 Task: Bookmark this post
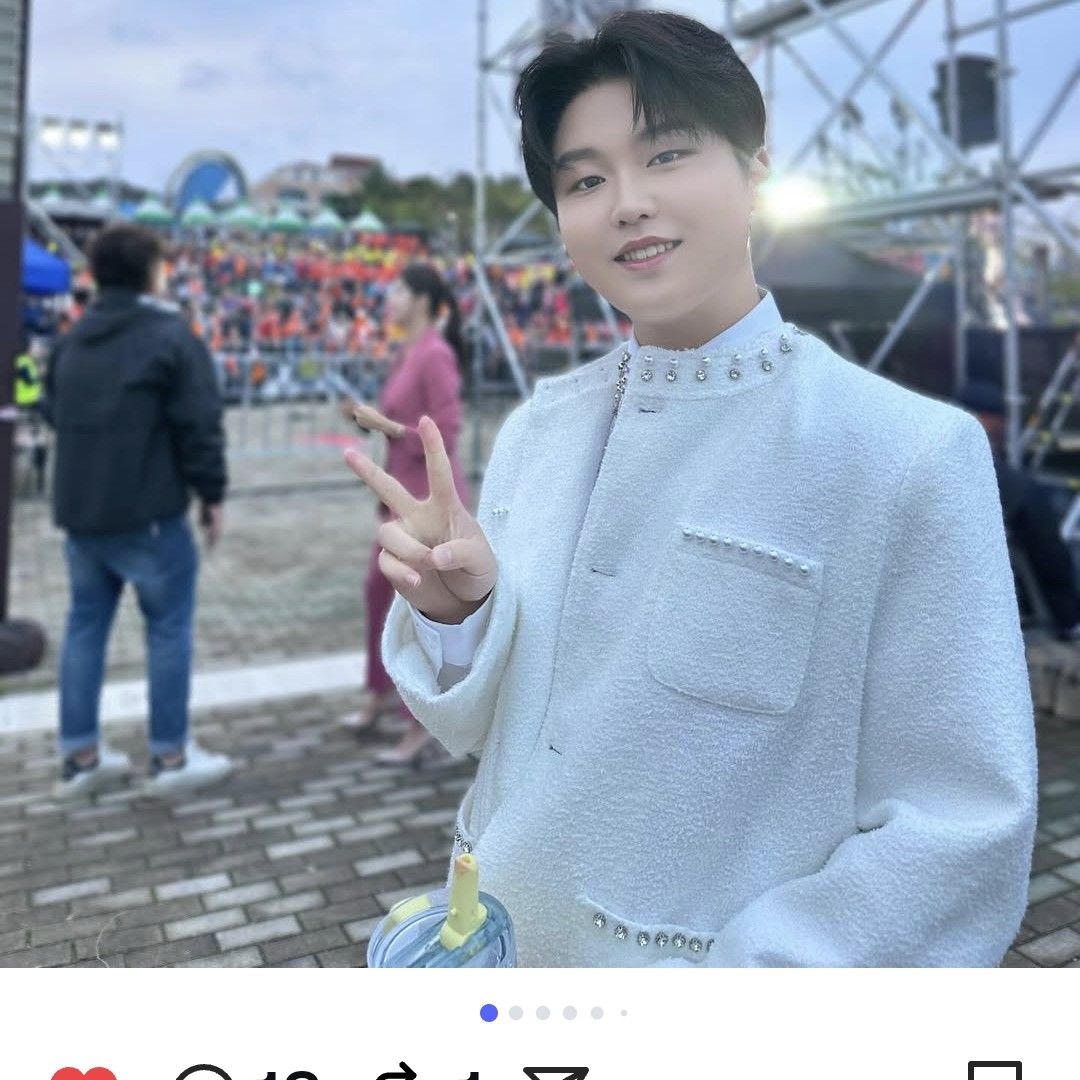[994, 1073]
